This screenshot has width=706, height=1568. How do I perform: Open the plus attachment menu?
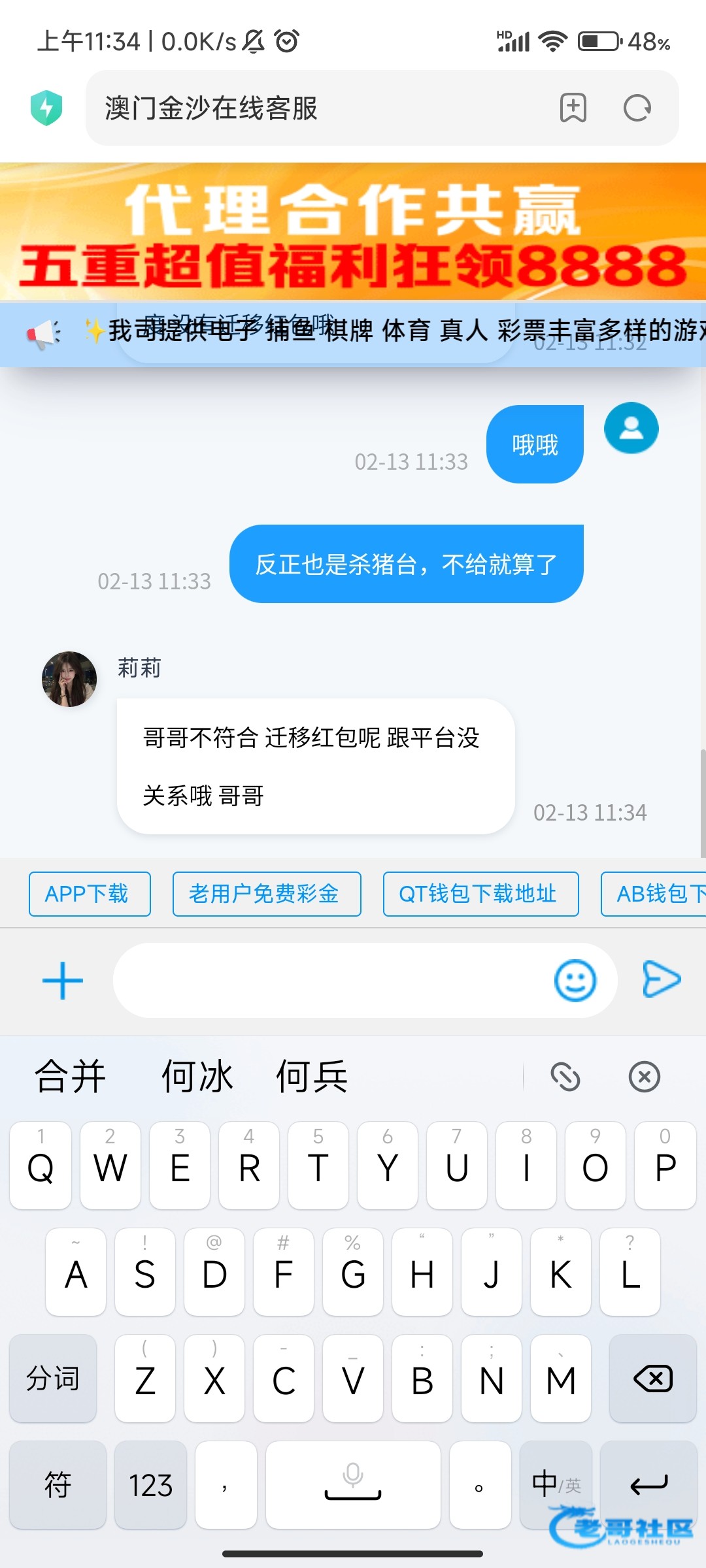coord(63,980)
